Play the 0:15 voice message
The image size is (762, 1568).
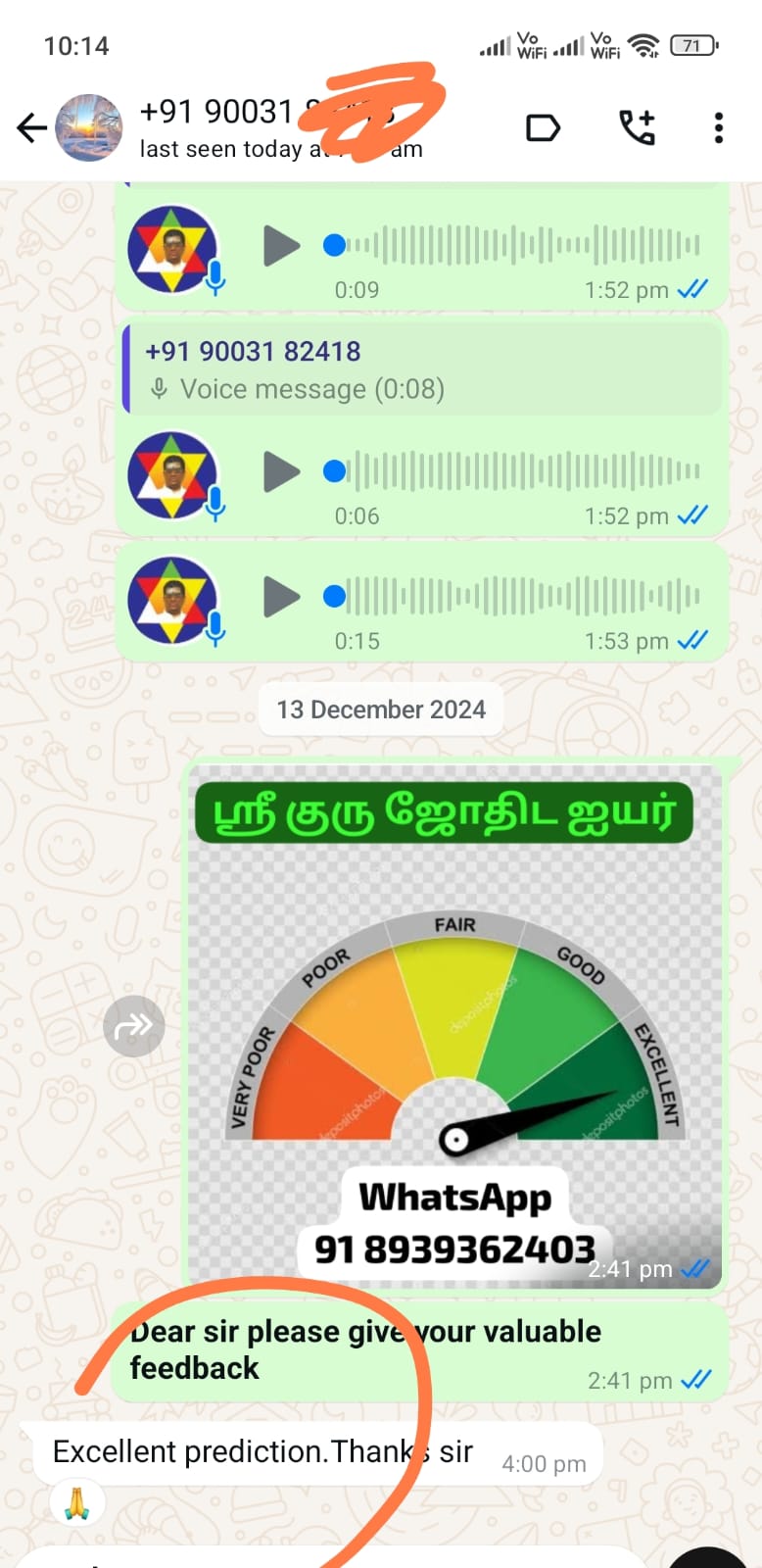281,597
